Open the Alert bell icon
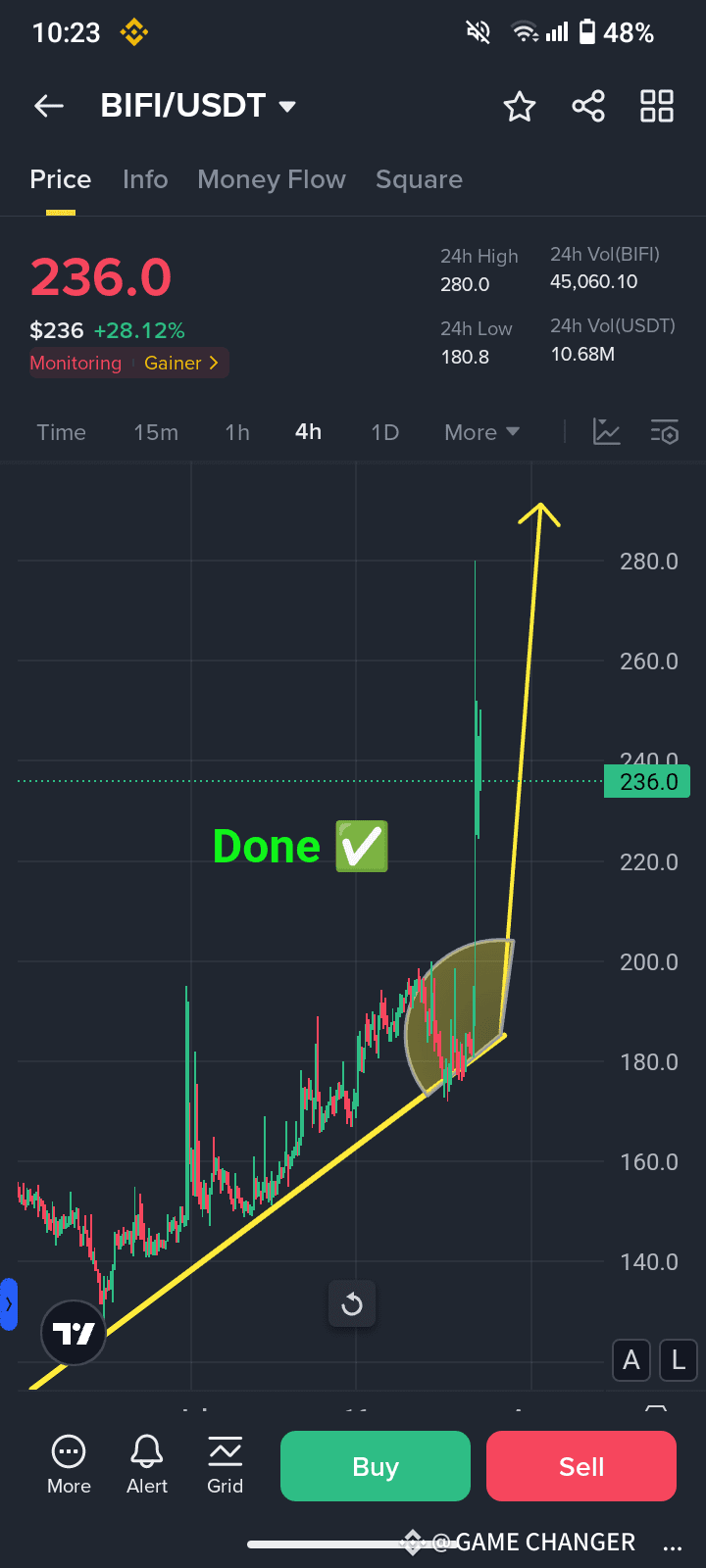Screen dimensions: 706x1568 [146, 1463]
